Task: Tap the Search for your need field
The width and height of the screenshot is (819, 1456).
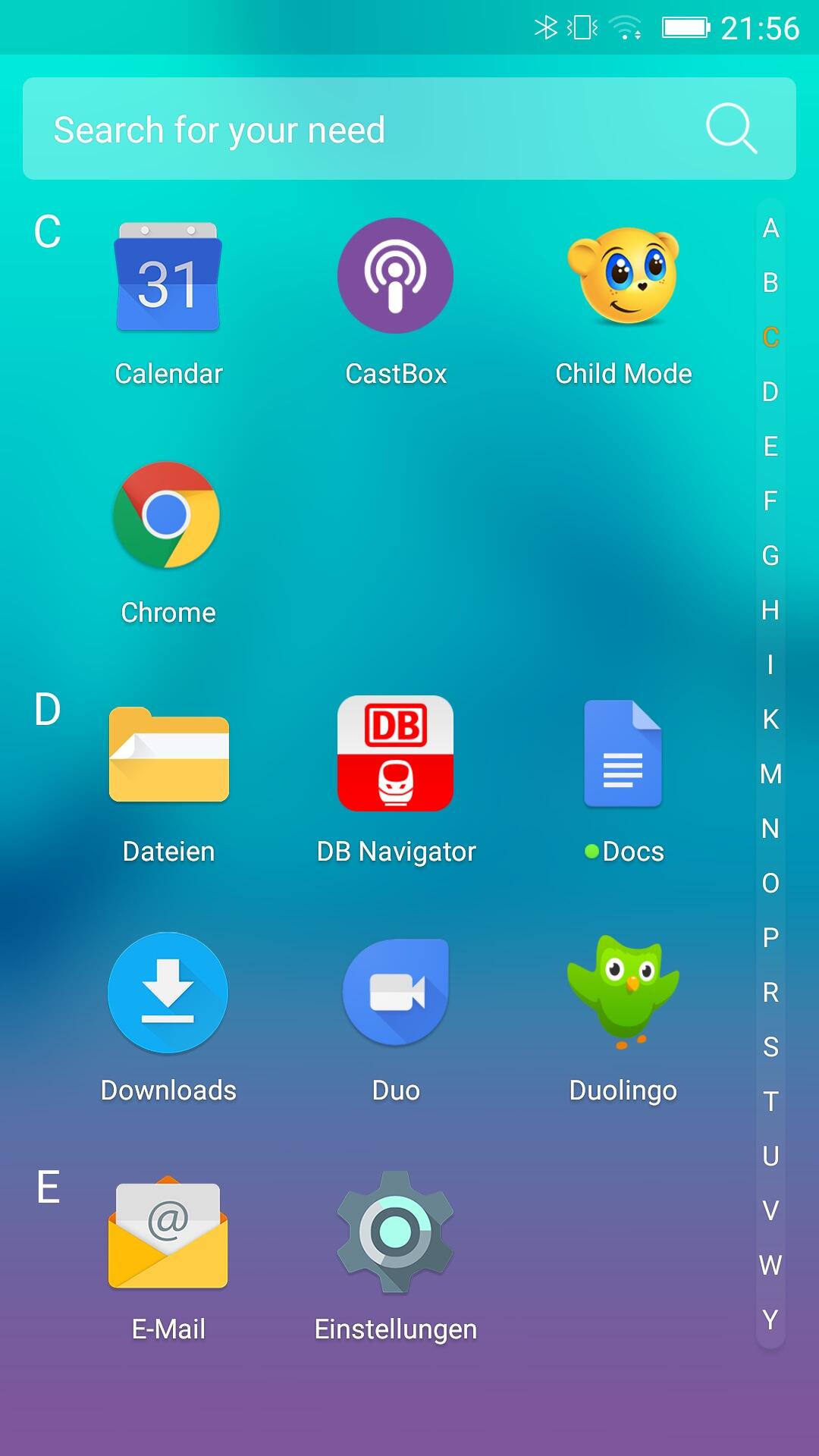Action: 364,129
